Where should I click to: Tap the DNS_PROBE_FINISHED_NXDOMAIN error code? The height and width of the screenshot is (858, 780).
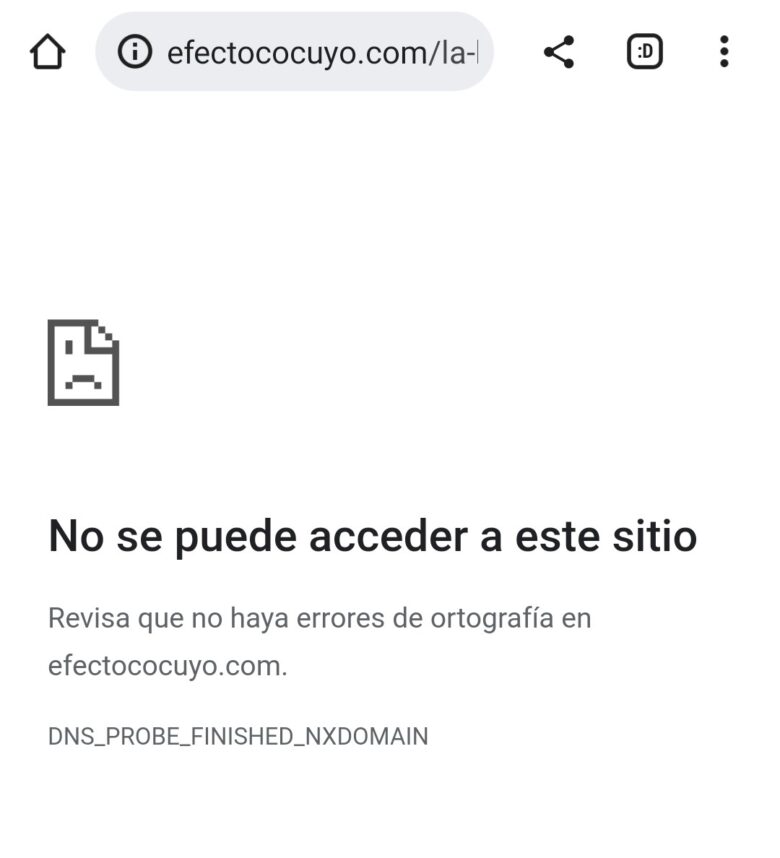[x=237, y=736]
